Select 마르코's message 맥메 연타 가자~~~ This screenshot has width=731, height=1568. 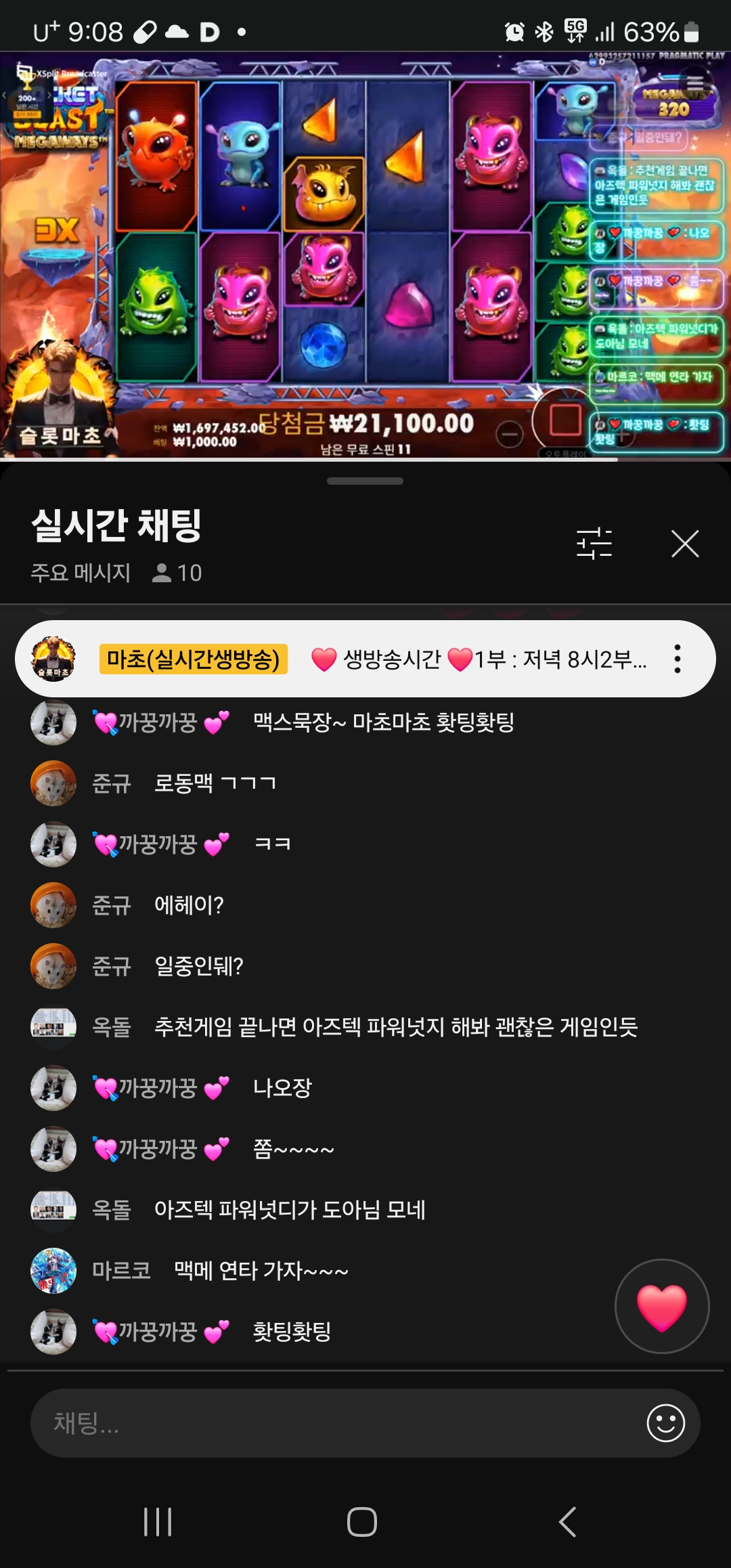(x=261, y=1271)
